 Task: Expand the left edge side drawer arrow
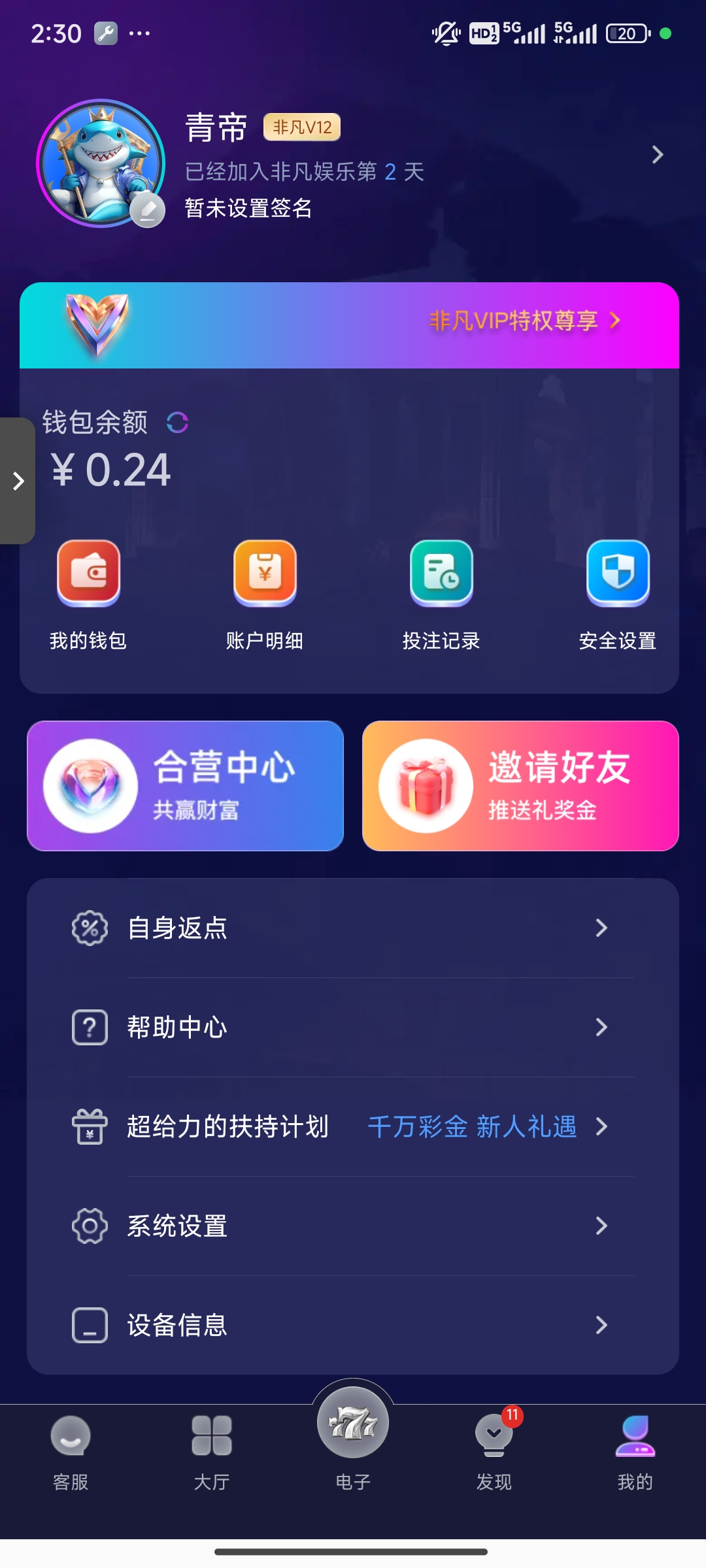(x=17, y=480)
